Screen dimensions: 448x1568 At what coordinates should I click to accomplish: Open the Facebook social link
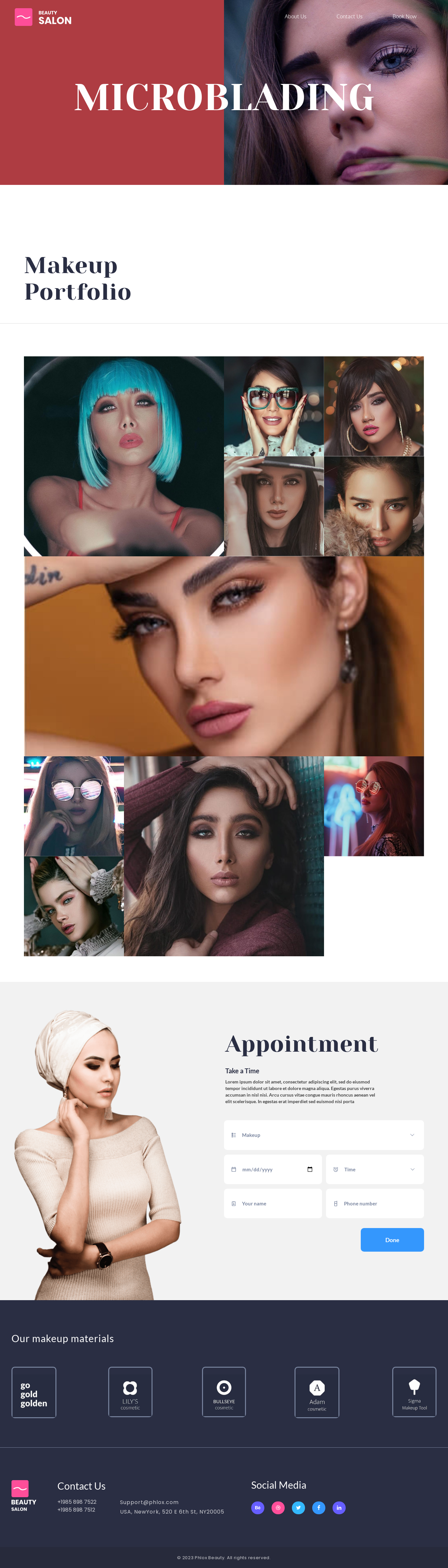point(318,1507)
